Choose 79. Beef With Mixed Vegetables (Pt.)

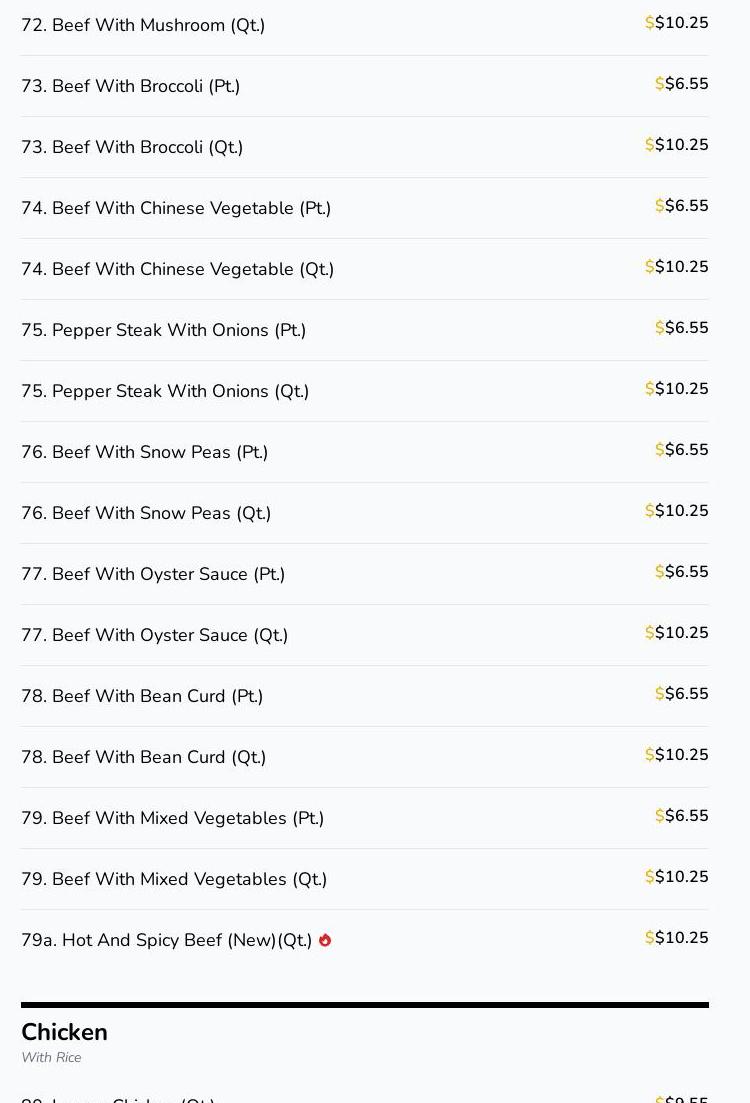tap(173, 818)
